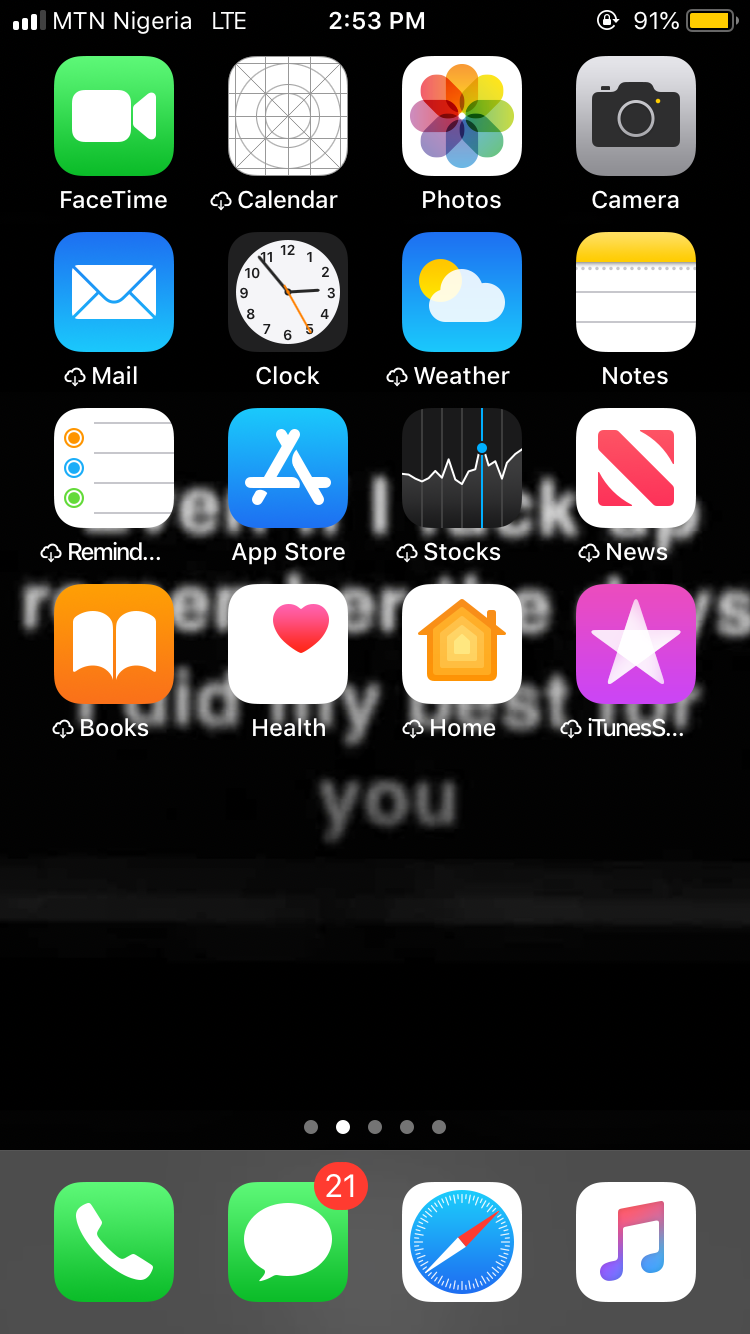
Task: Open the App Store
Action: tap(288, 468)
